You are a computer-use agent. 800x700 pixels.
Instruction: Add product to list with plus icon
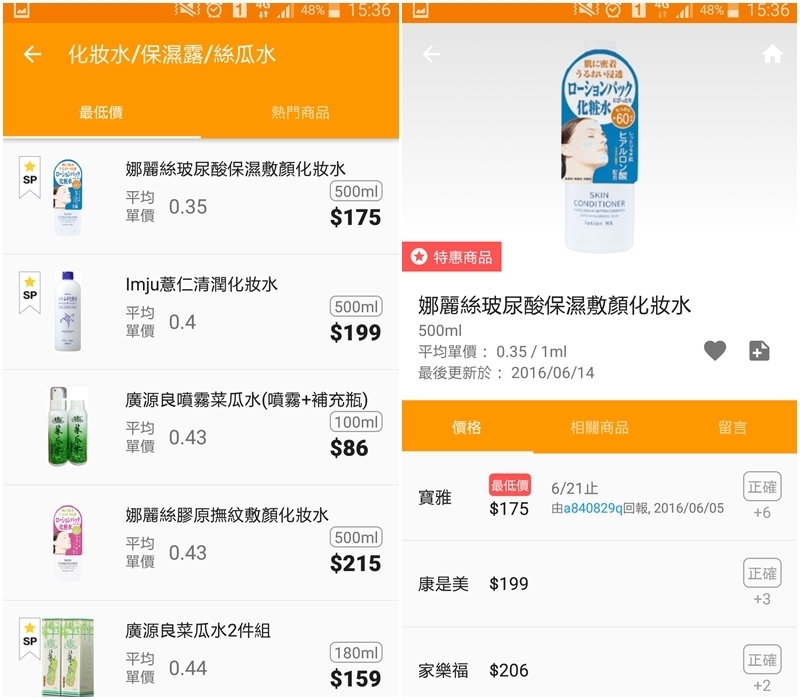tap(759, 350)
